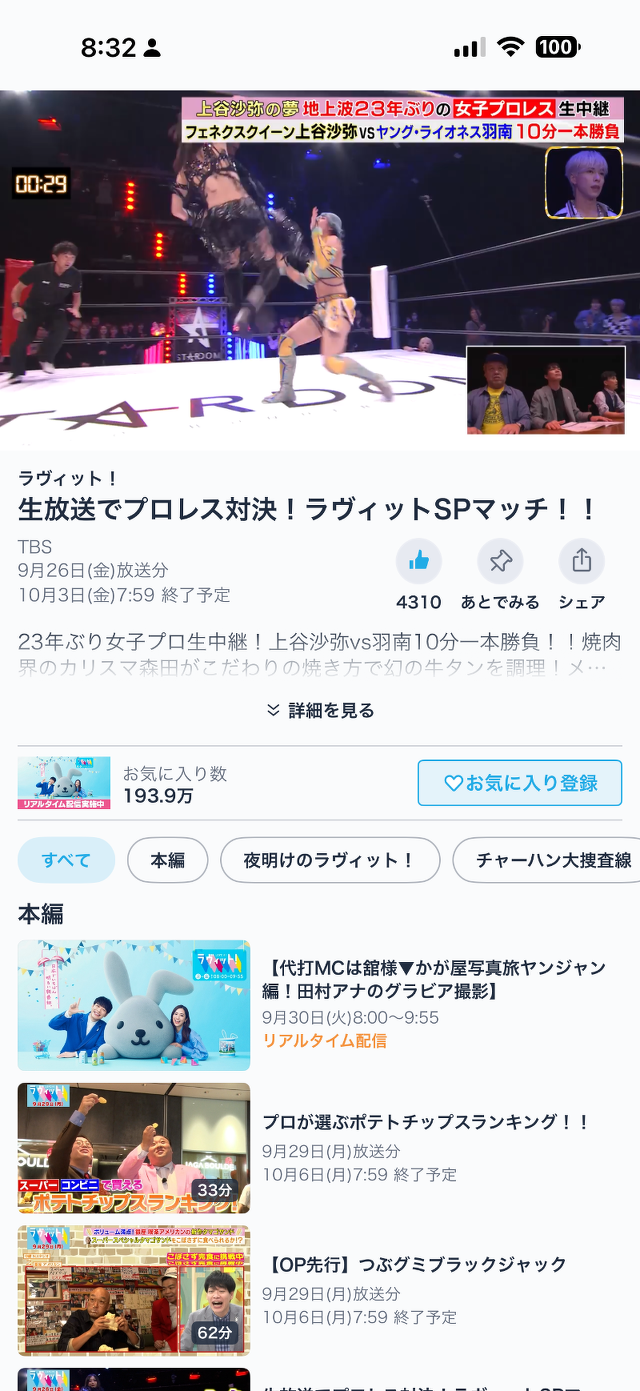Expand 詳細を見る for full description
Screen dimensions: 640x1391
tap(320, 710)
